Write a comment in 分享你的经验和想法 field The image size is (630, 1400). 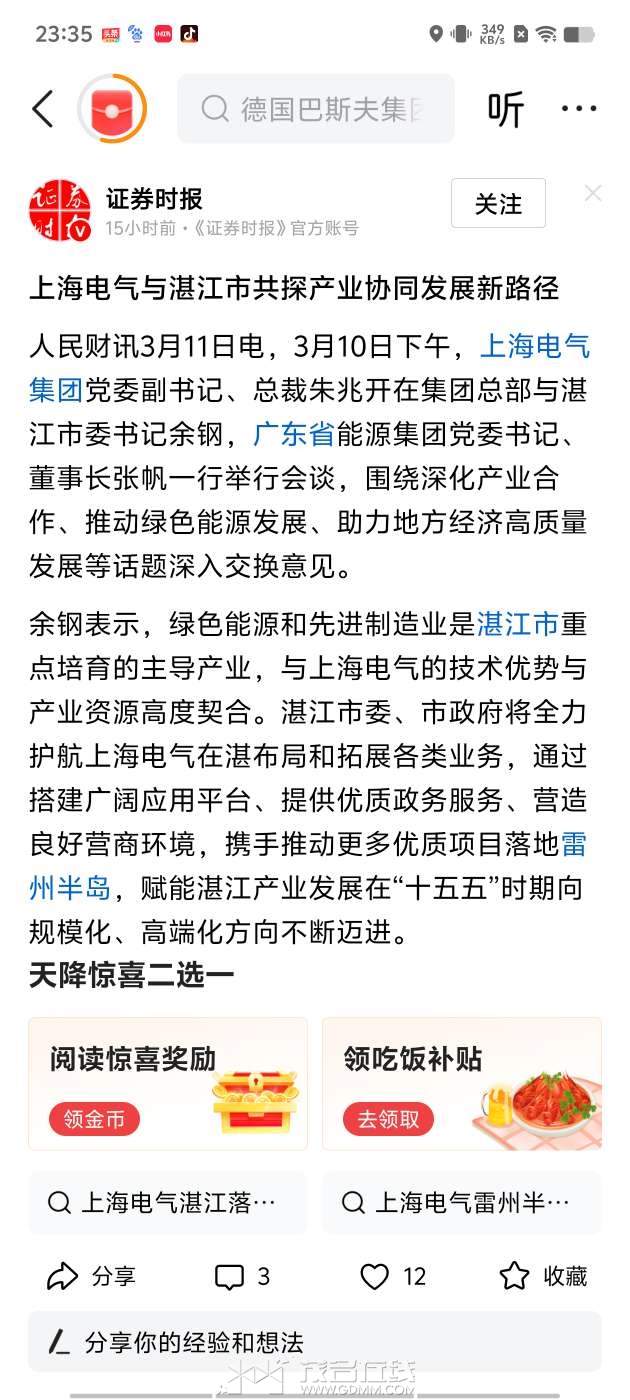pyautogui.click(x=315, y=1341)
